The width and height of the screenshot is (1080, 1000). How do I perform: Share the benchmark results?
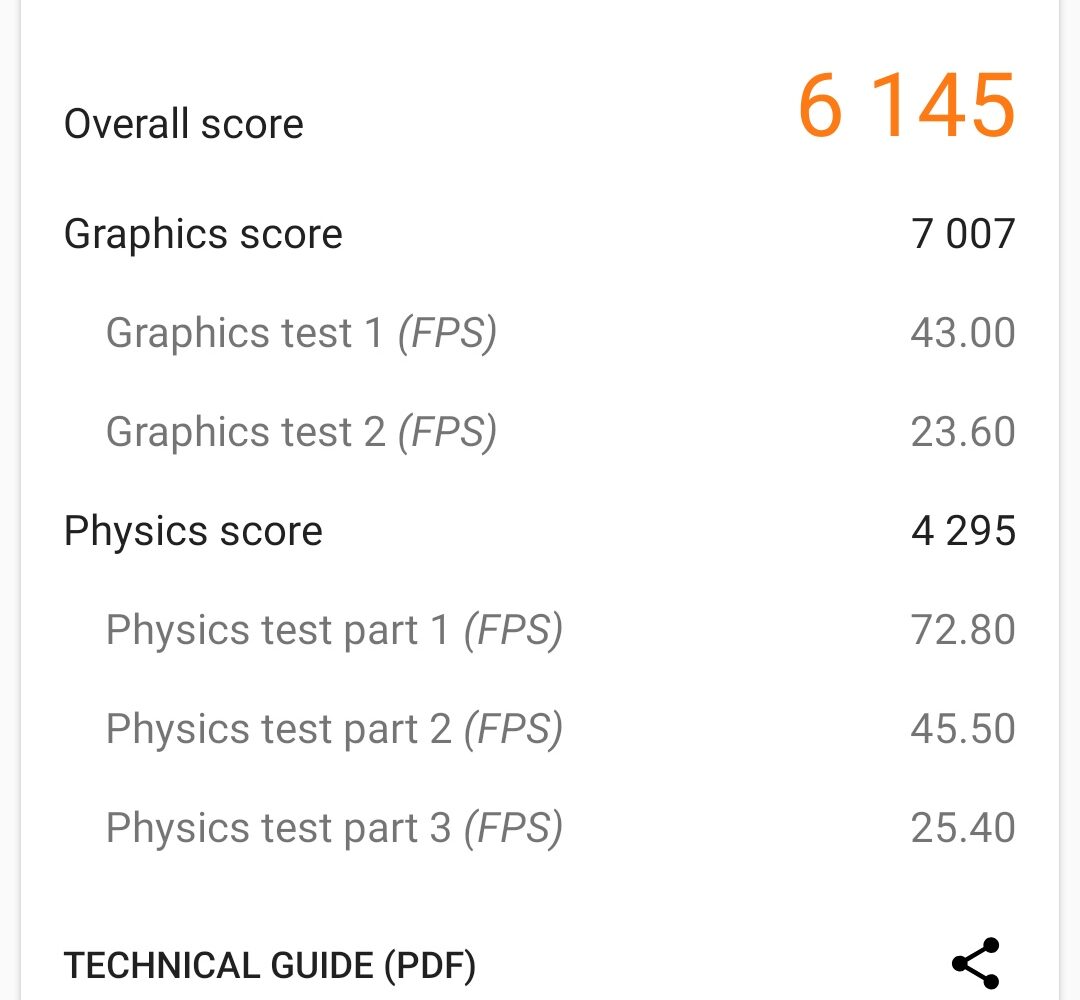tap(975, 964)
